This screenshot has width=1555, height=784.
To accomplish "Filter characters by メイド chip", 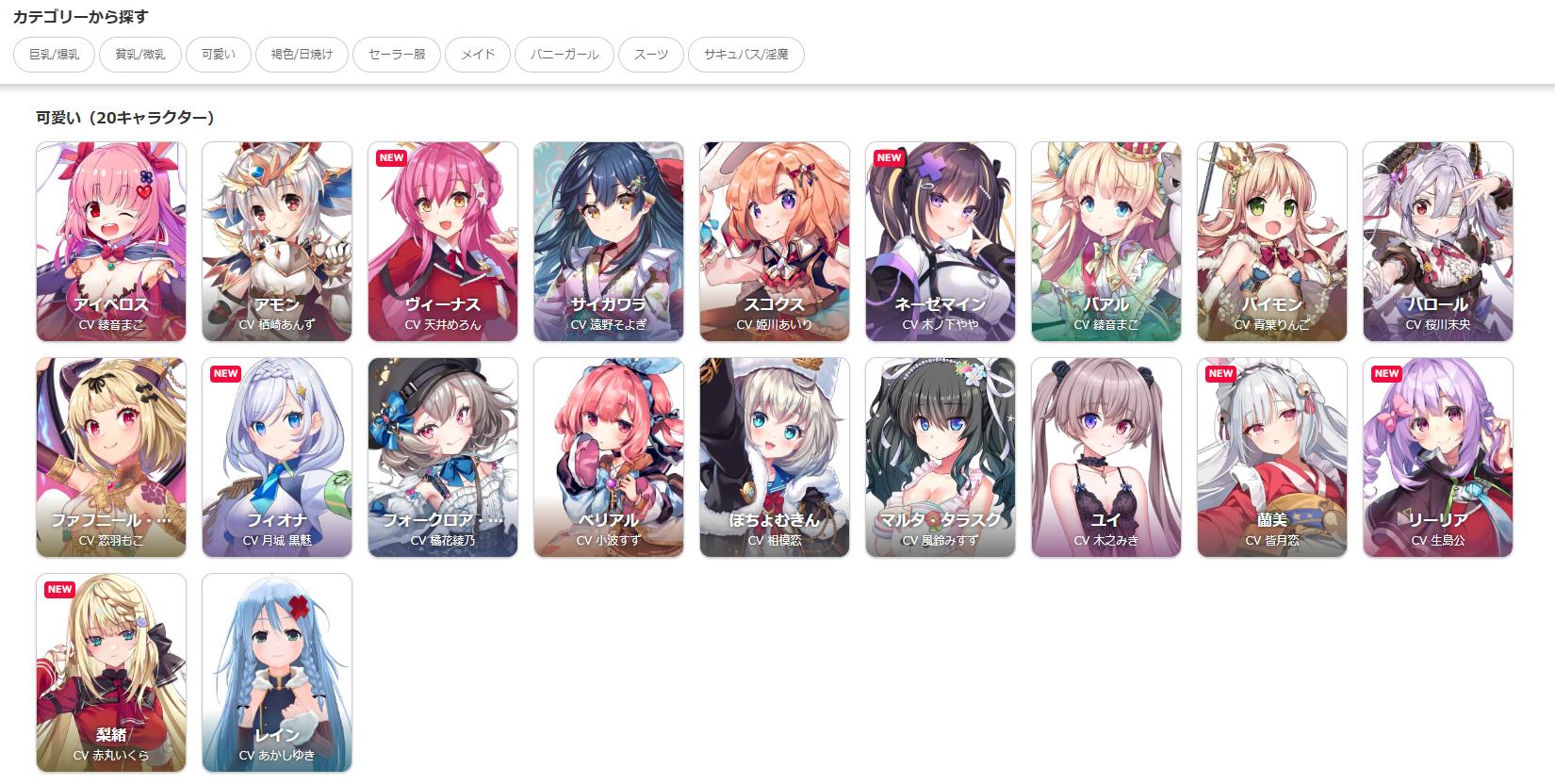I will point(478,55).
